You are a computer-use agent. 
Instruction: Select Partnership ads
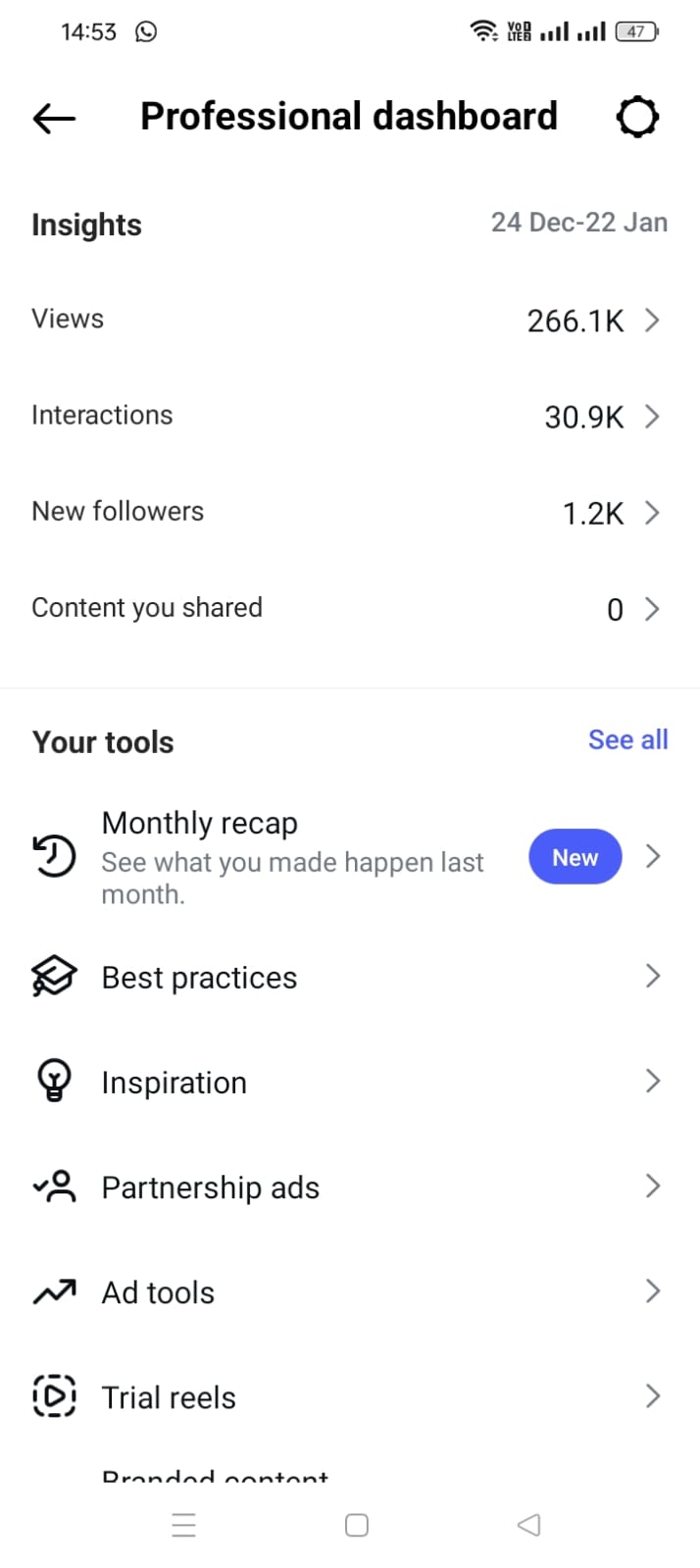(x=349, y=1187)
